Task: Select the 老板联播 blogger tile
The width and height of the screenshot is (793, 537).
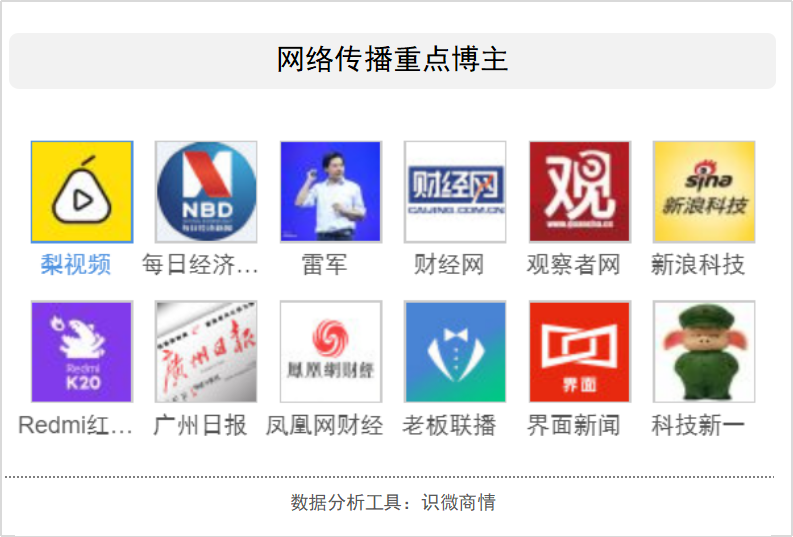Action: pyautogui.click(x=454, y=352)
